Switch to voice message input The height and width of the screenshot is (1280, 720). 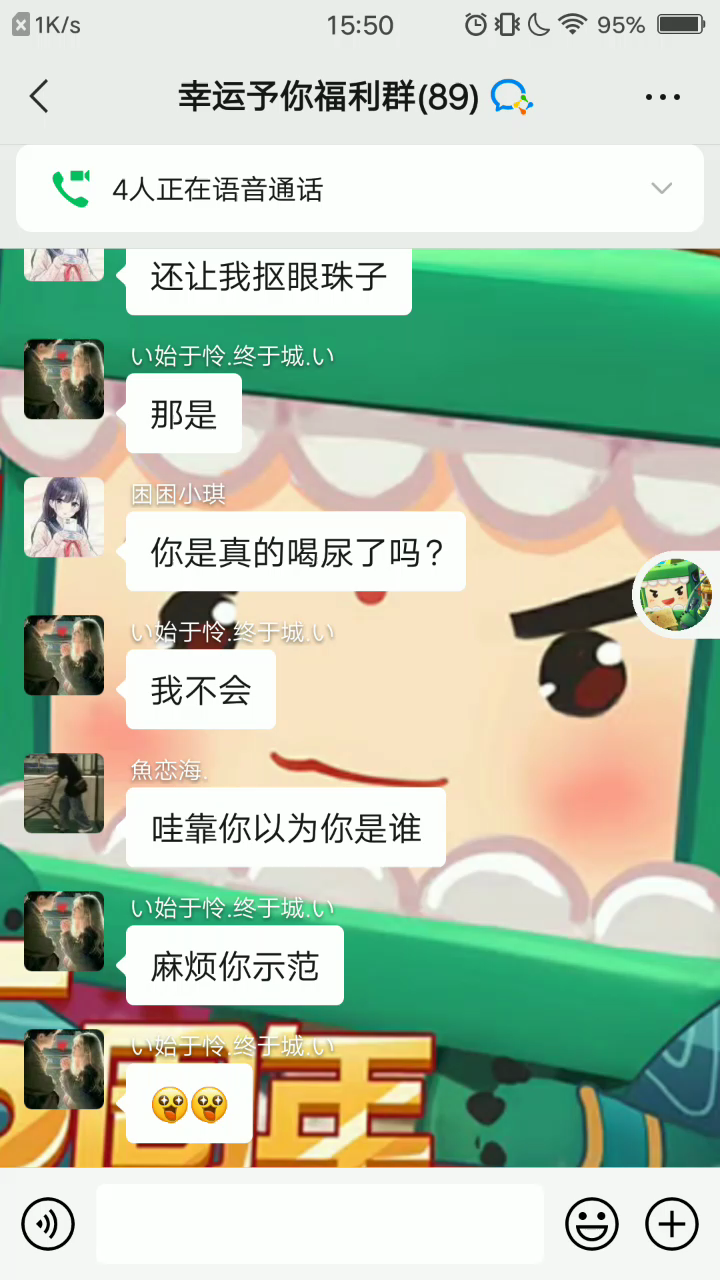tap(48, 1224)
